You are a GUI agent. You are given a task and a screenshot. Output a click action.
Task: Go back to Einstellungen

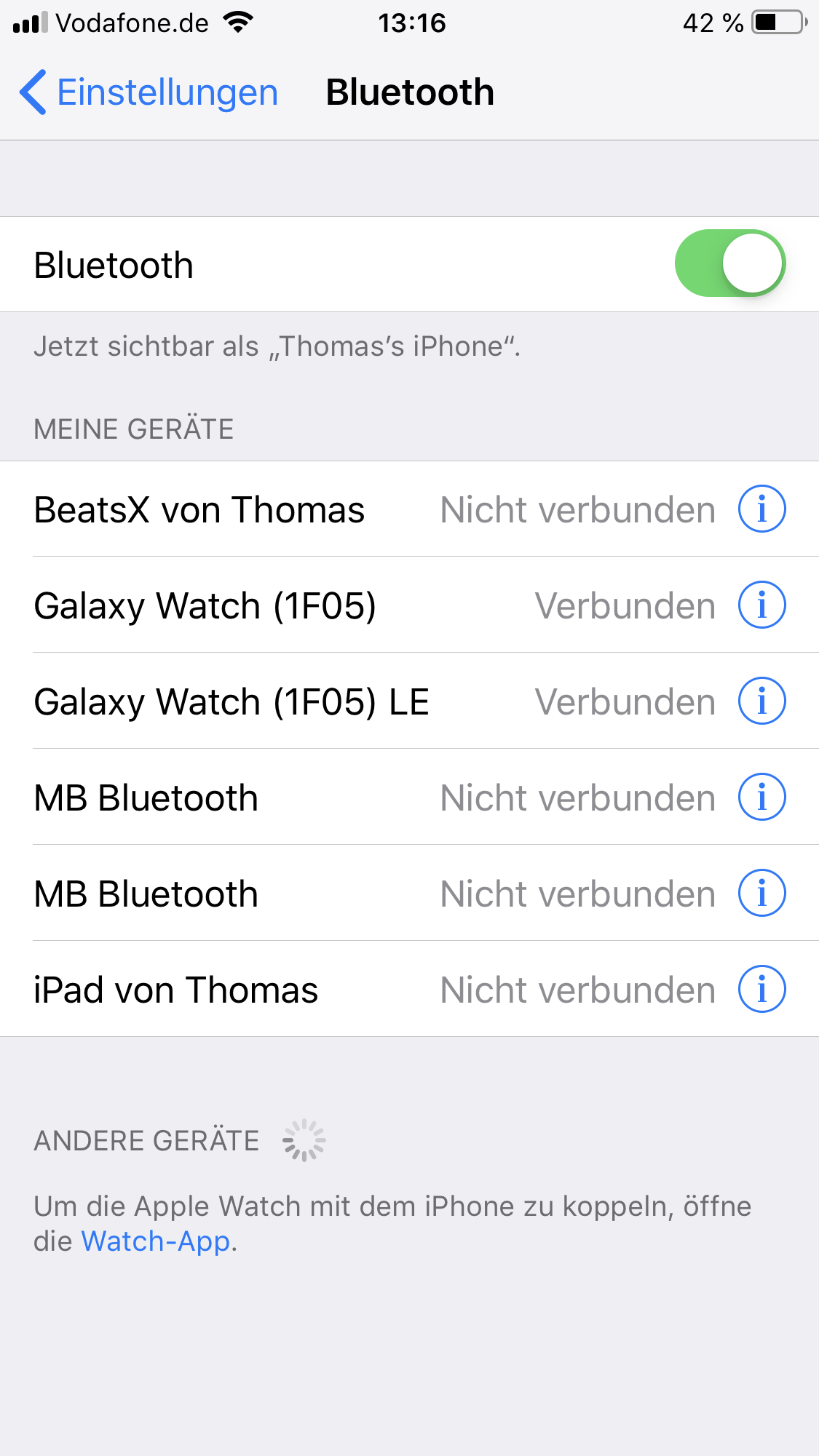(x=149, y=92)
